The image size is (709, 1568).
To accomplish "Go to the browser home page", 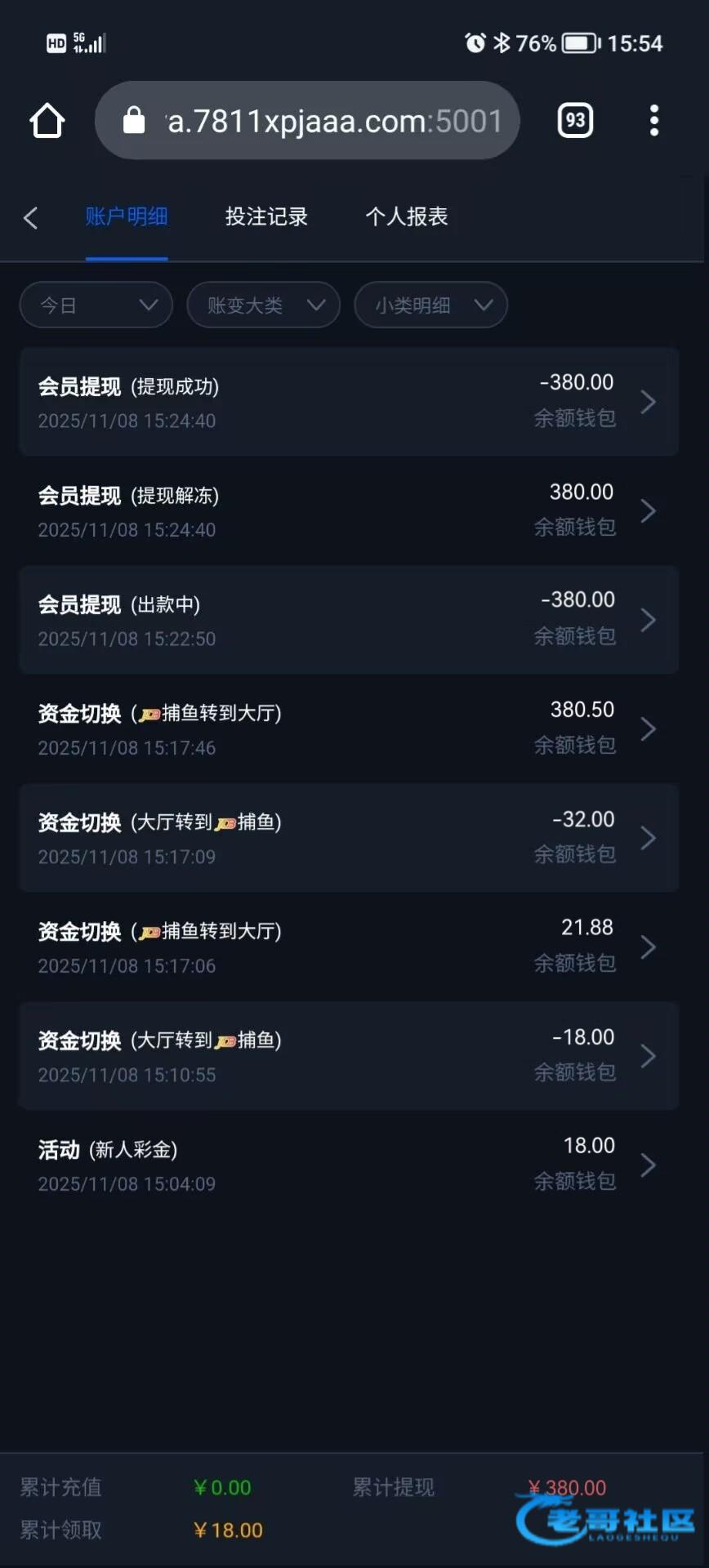I will tap(47, 121).
